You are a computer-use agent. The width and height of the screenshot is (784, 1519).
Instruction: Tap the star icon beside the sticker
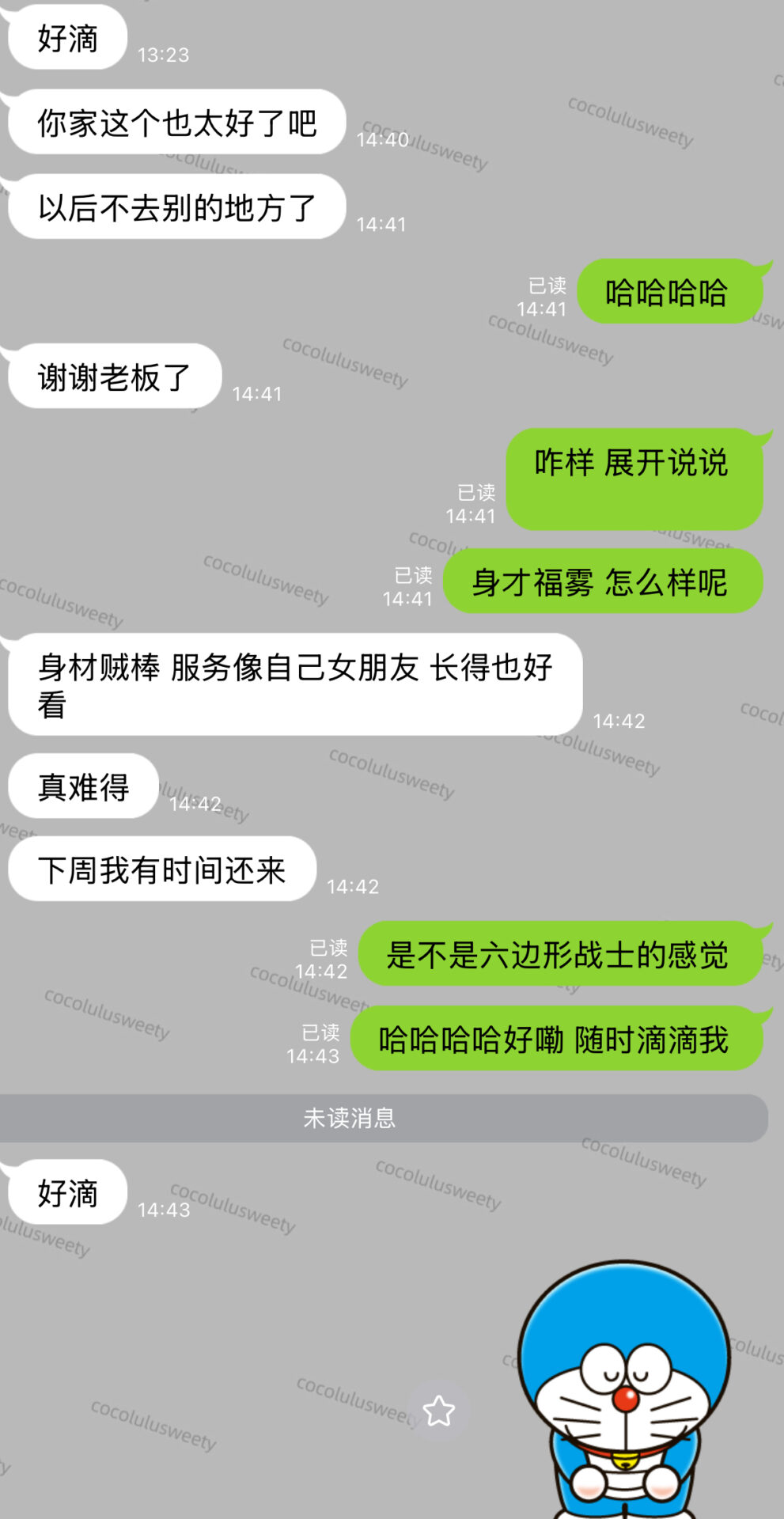[x=438, y=1411]
